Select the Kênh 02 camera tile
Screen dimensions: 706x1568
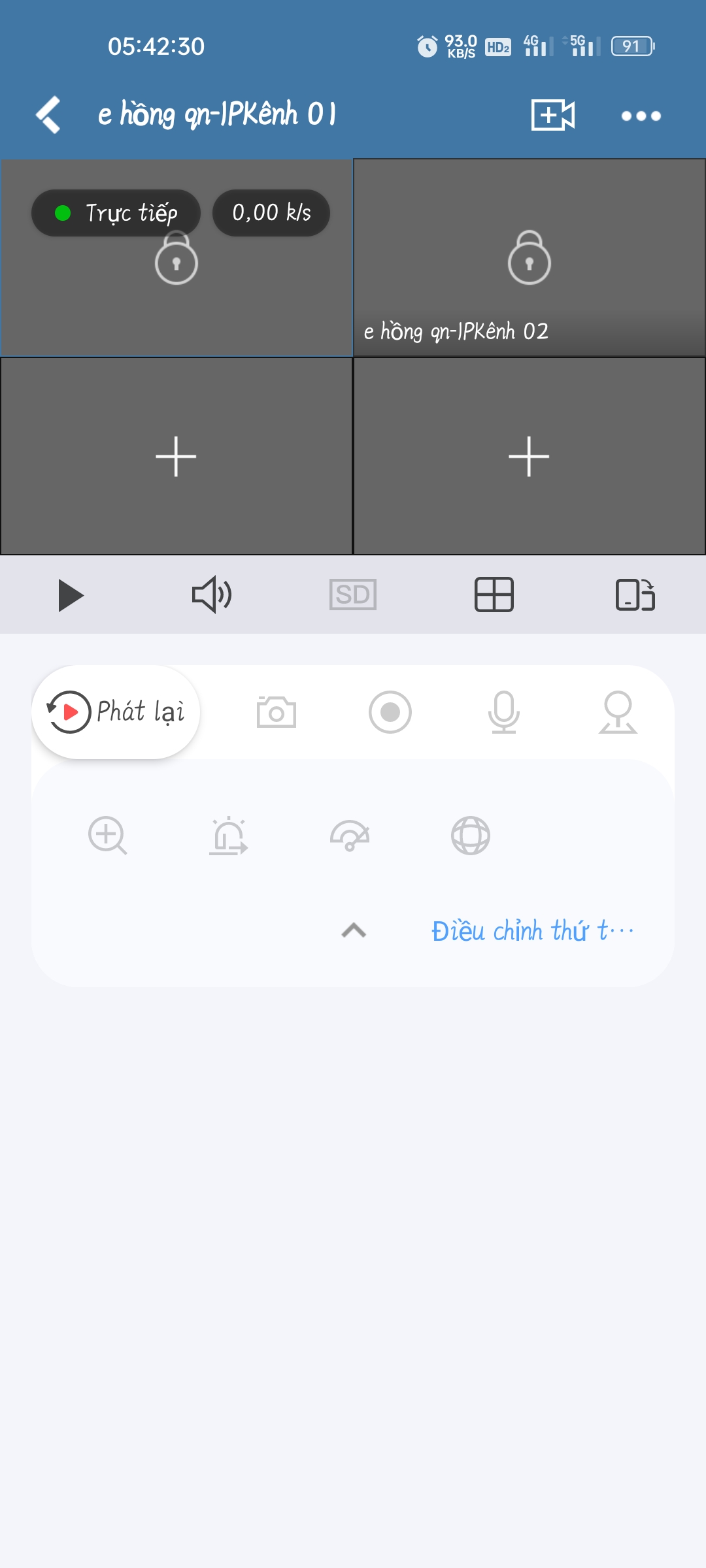(529, 258)
